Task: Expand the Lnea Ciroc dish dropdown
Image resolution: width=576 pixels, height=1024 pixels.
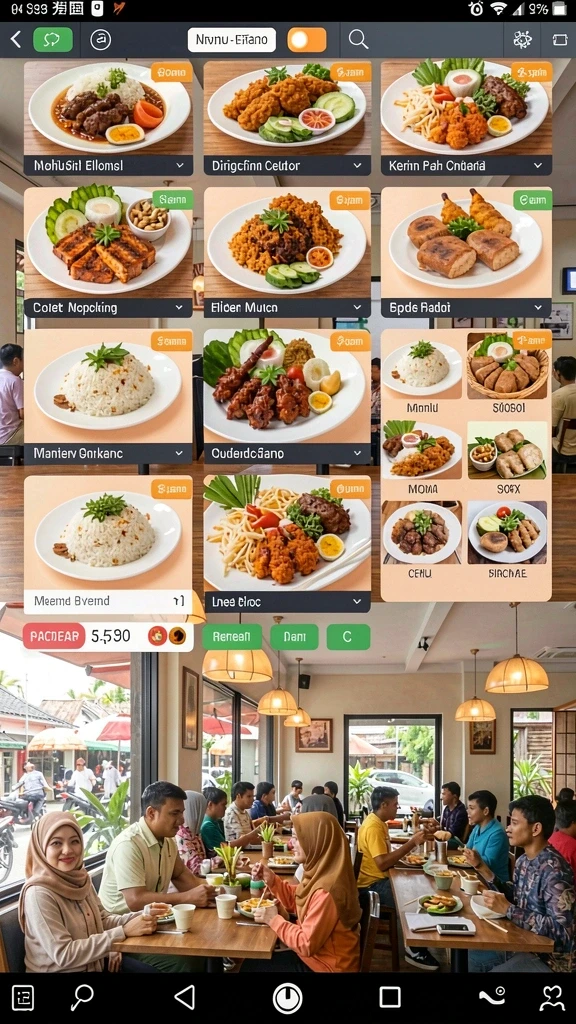Action: [x=357, y=601]
